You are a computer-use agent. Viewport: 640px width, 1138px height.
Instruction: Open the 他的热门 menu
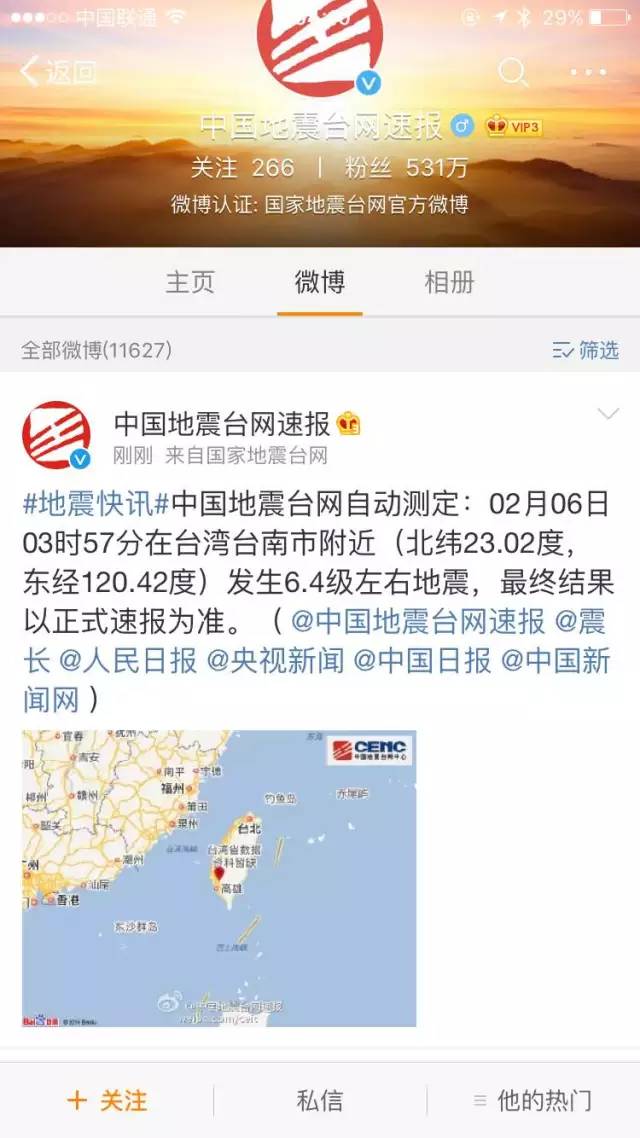pos(533,1101)
